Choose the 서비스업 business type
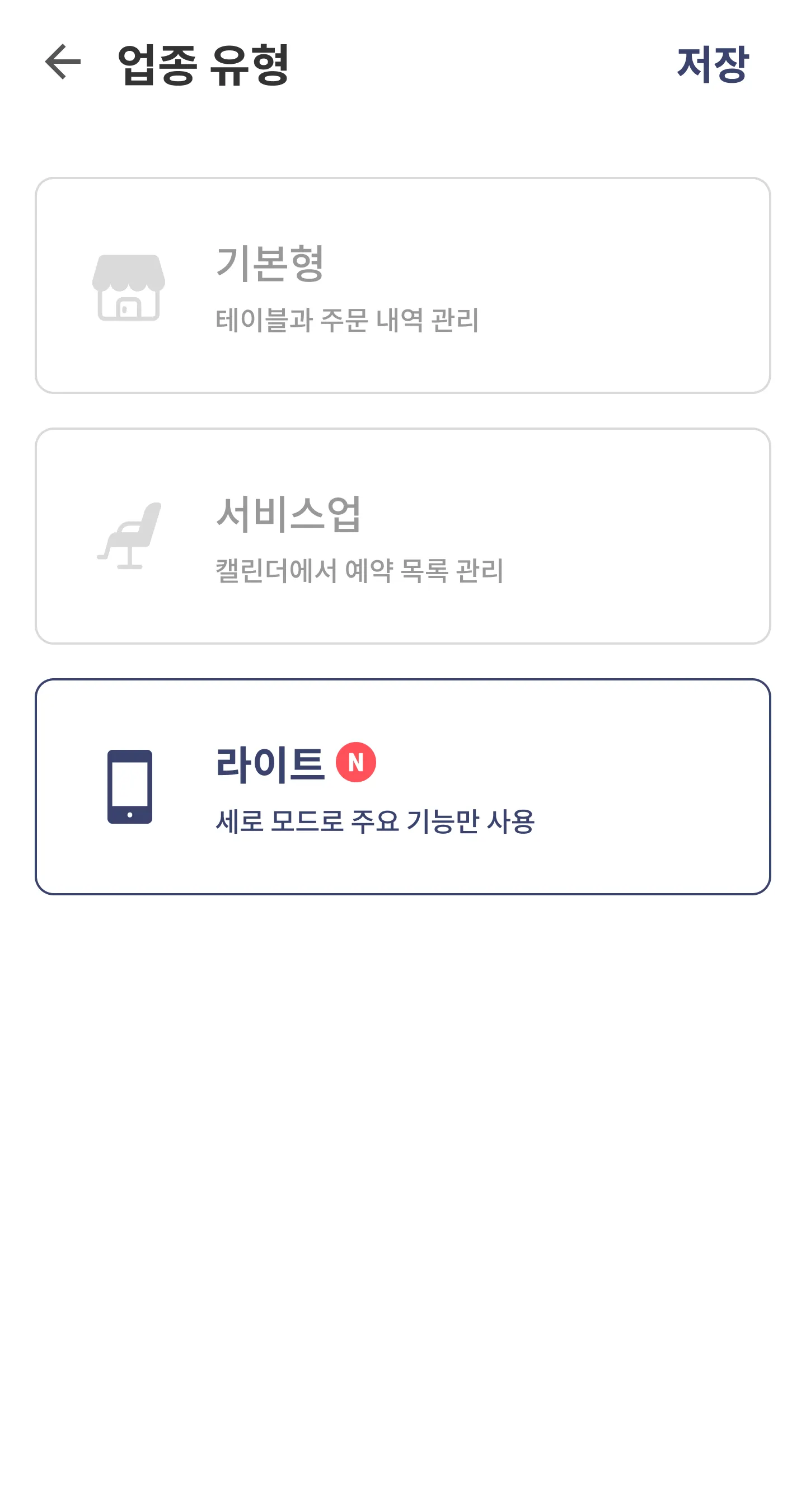806x1512 pixels. tap(402, 536)
